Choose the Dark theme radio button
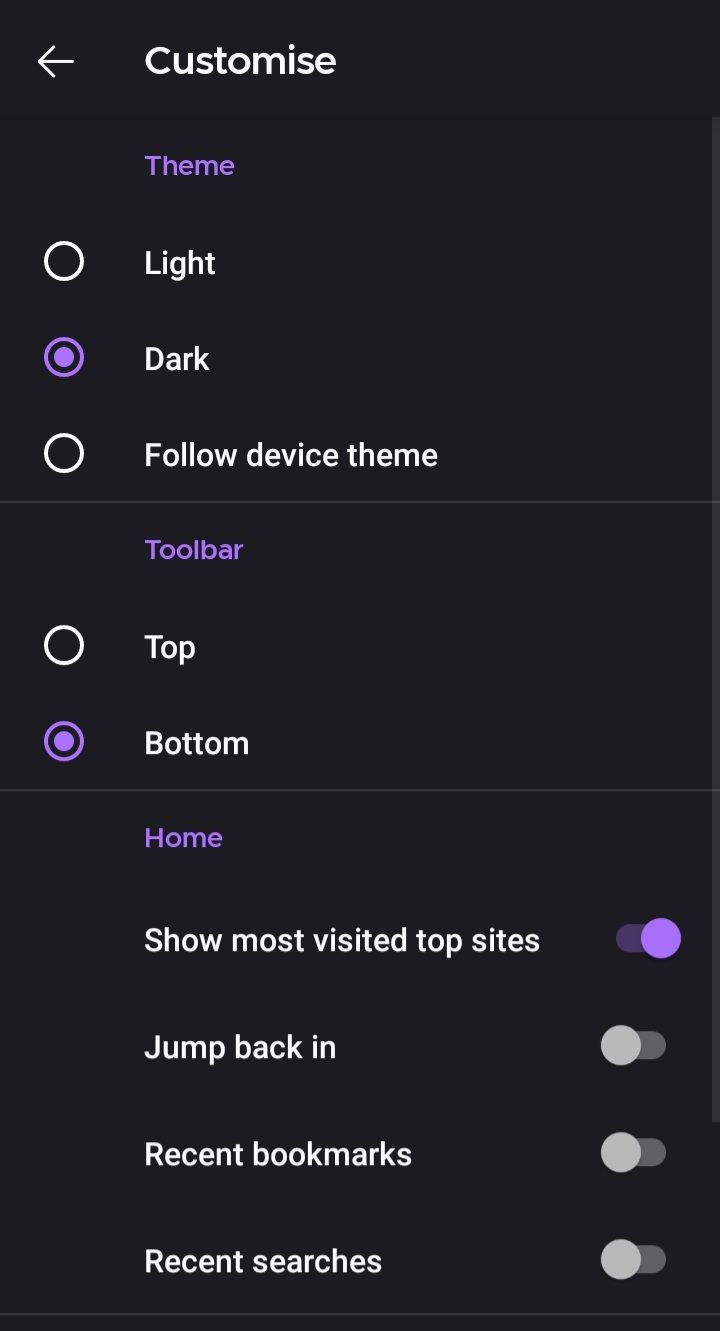 [x=64, y=358]
